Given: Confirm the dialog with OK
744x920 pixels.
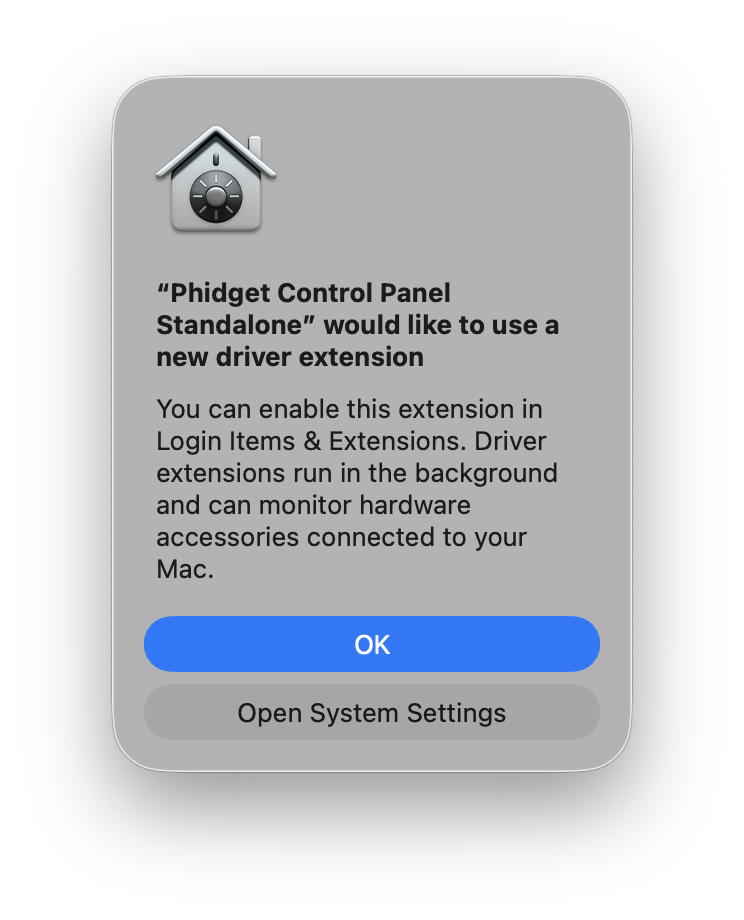Looking at the screenshot, I should [x=372, y=644].
